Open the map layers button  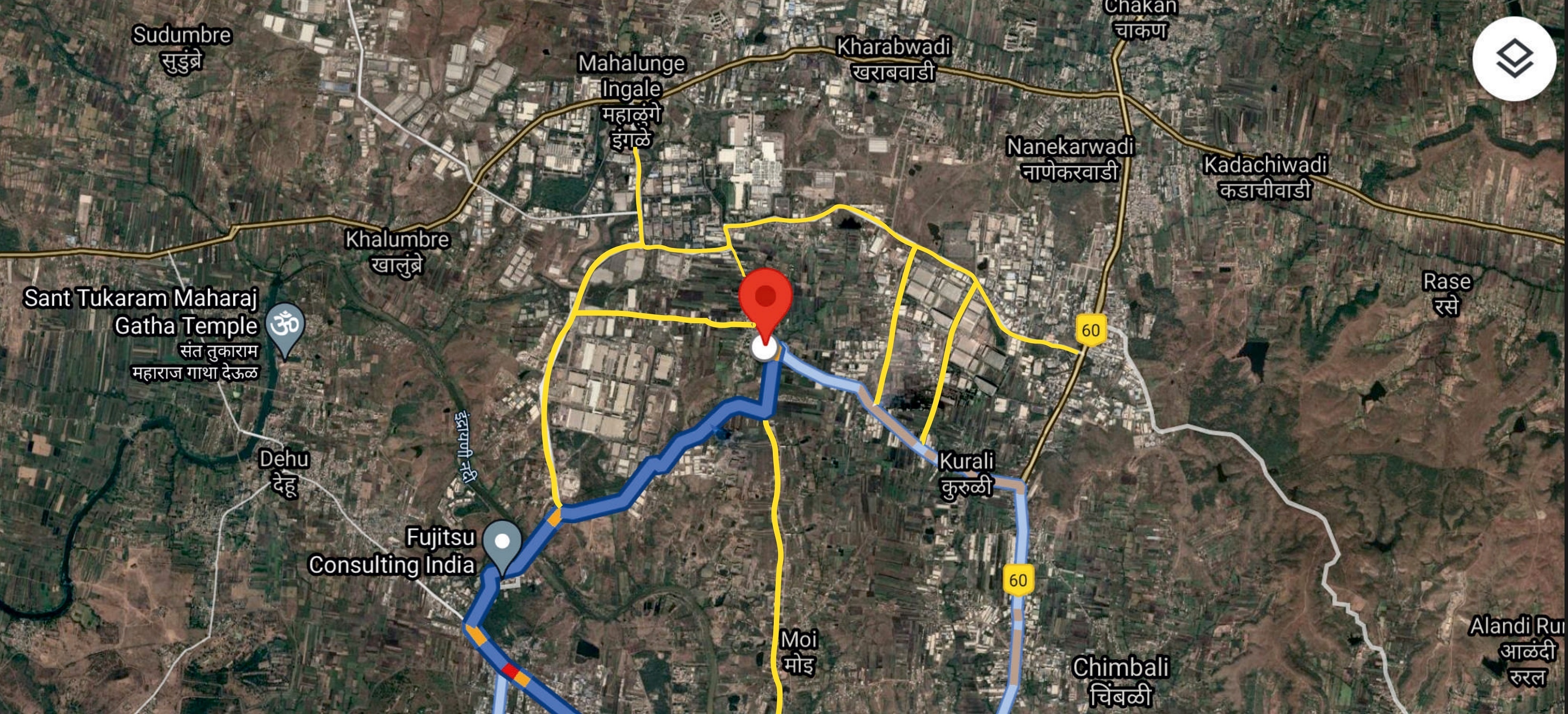click(x=1514, y=59)
